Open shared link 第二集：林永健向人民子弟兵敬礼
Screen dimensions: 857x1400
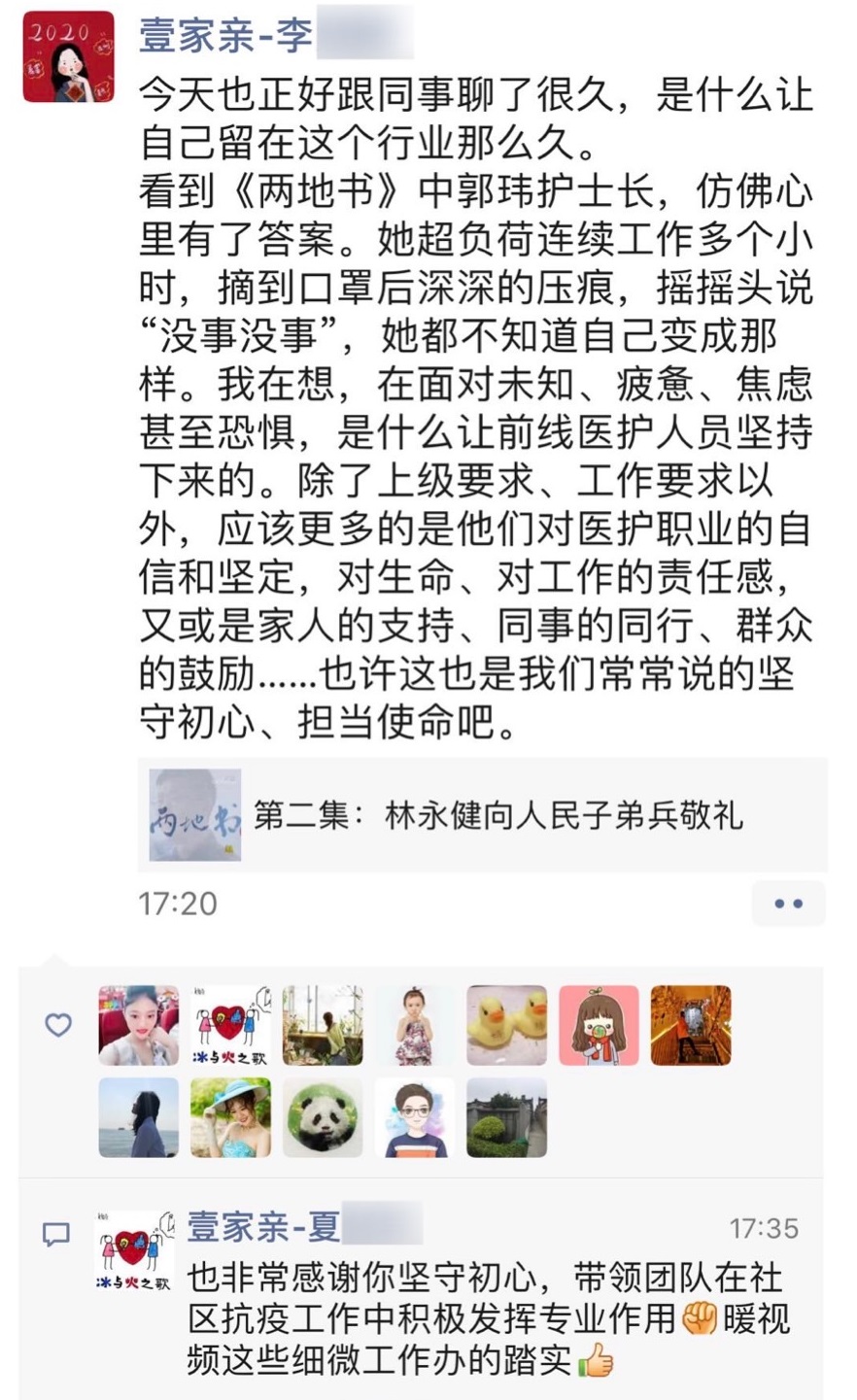[482, 814]
